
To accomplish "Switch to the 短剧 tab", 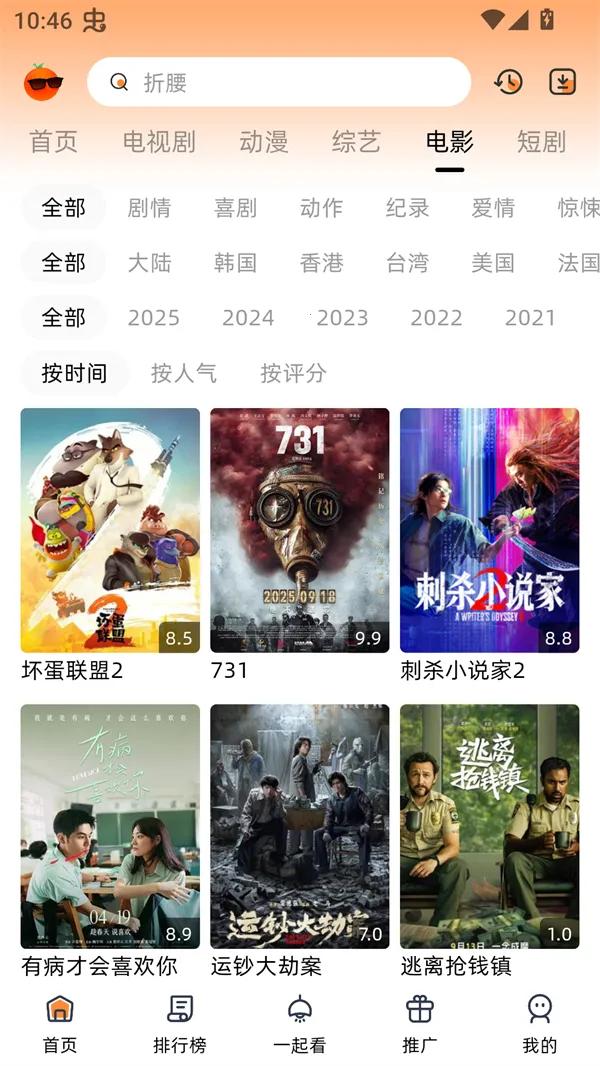I will (x=541, y=142).
